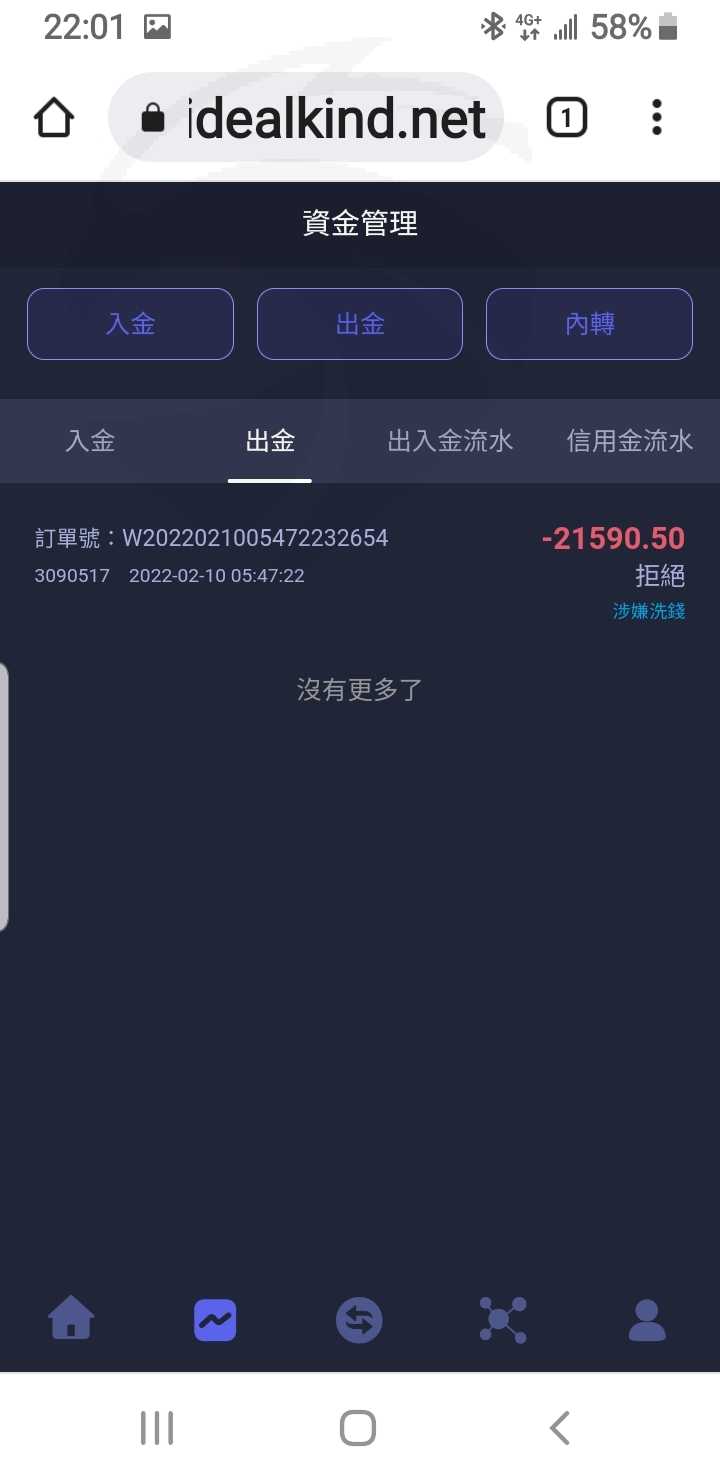Open the chart icon in bottom navigation
720x1480 pixels.
215,1320
